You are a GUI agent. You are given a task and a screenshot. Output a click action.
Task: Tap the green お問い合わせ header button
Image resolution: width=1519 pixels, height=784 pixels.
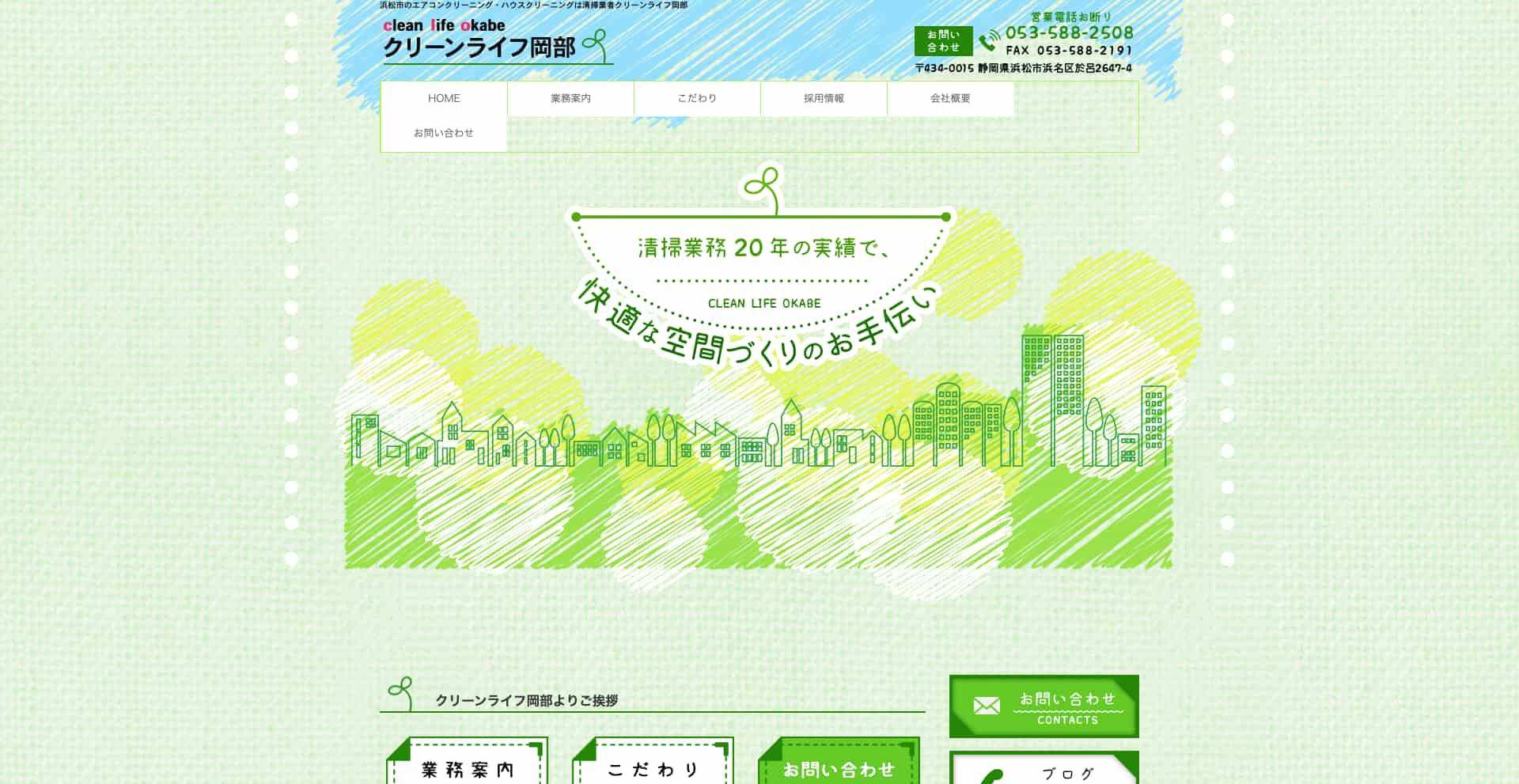[943, 41]
